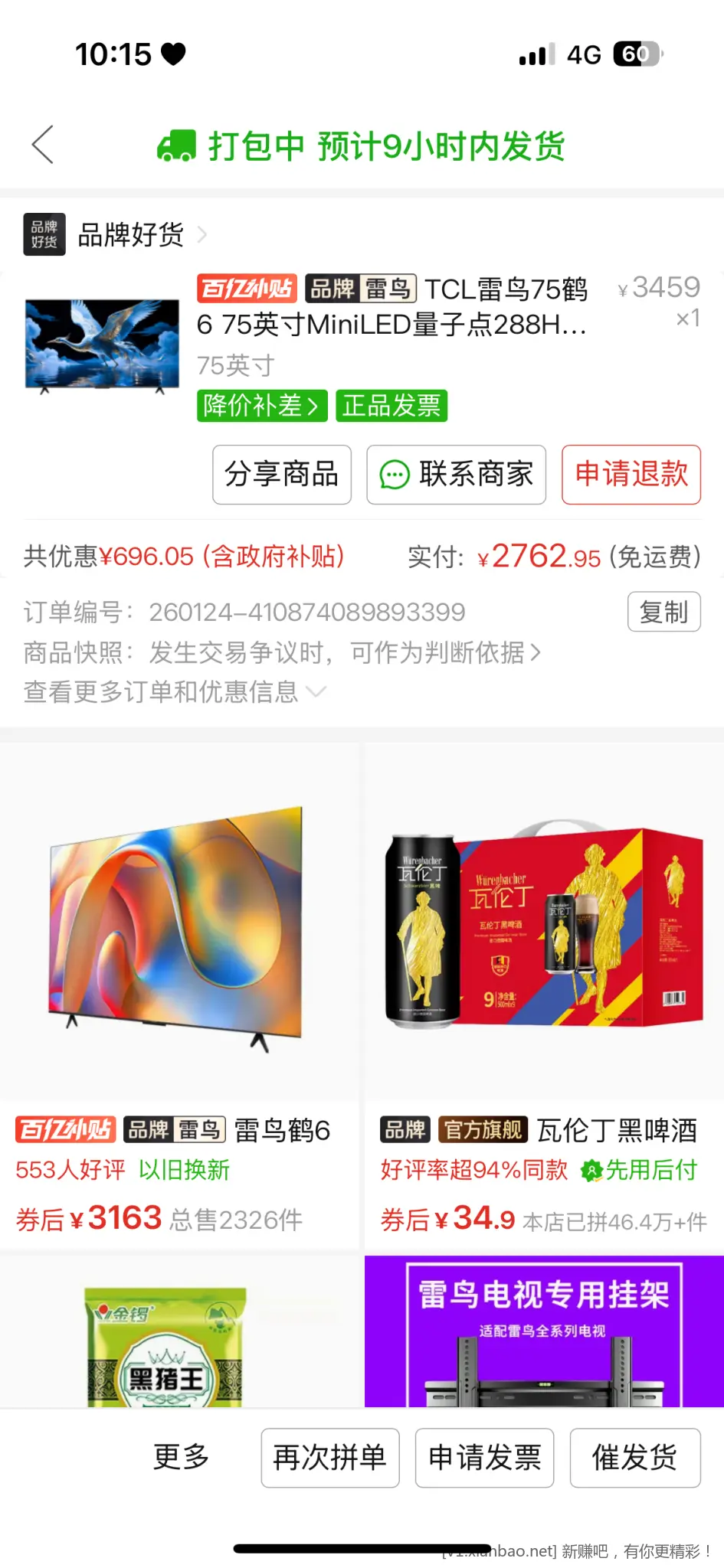
Task: Open the 品牌好货 store link
Action: (x=130, y=234)
